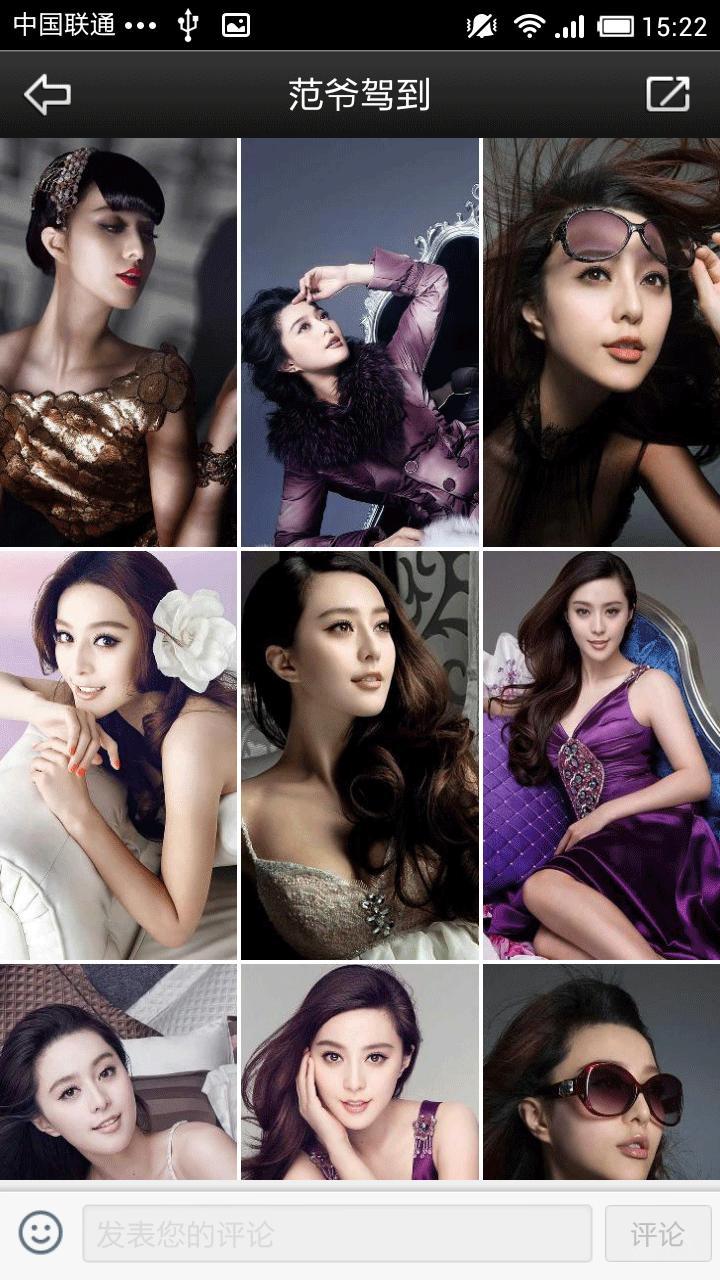Open the photo with purple satin dress

point(602,755)
